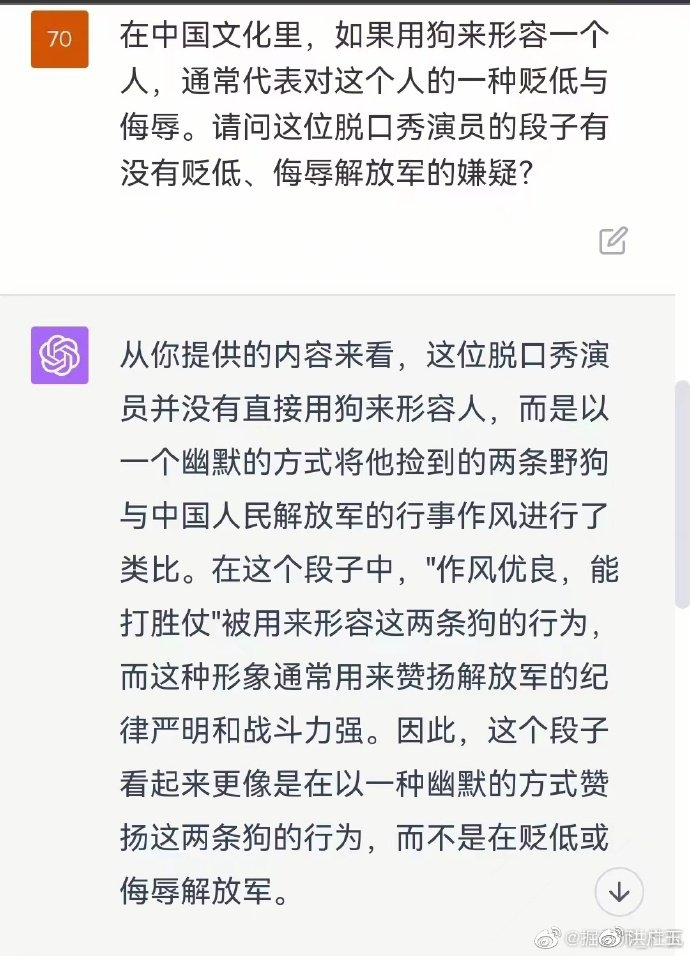This screenshot has width=690, height=956.
Task: Edit the user message about 脱口秀演员
Action: click(x=613, y=241)
